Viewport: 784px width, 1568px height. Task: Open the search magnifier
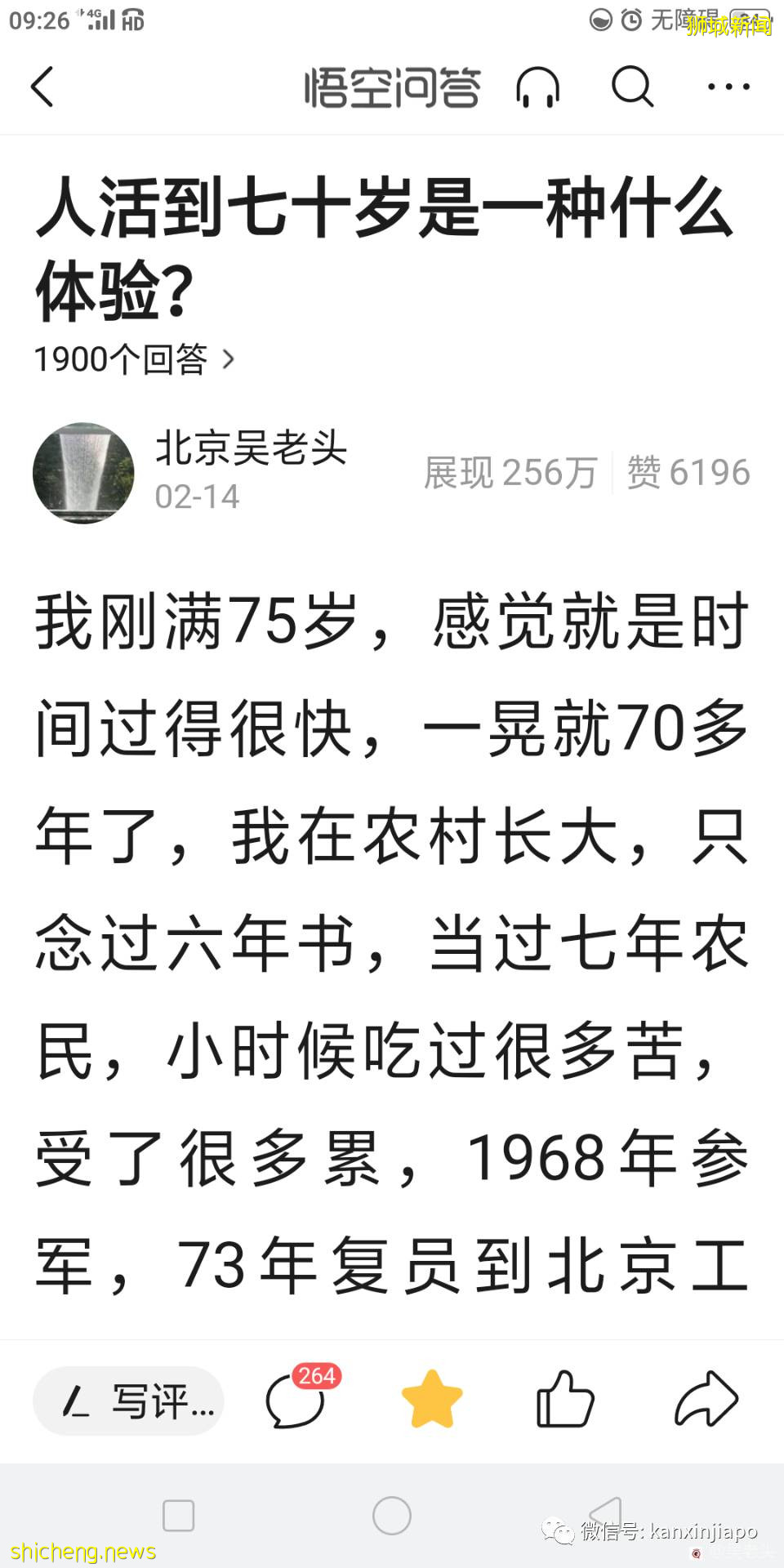(x=632, y=87)
